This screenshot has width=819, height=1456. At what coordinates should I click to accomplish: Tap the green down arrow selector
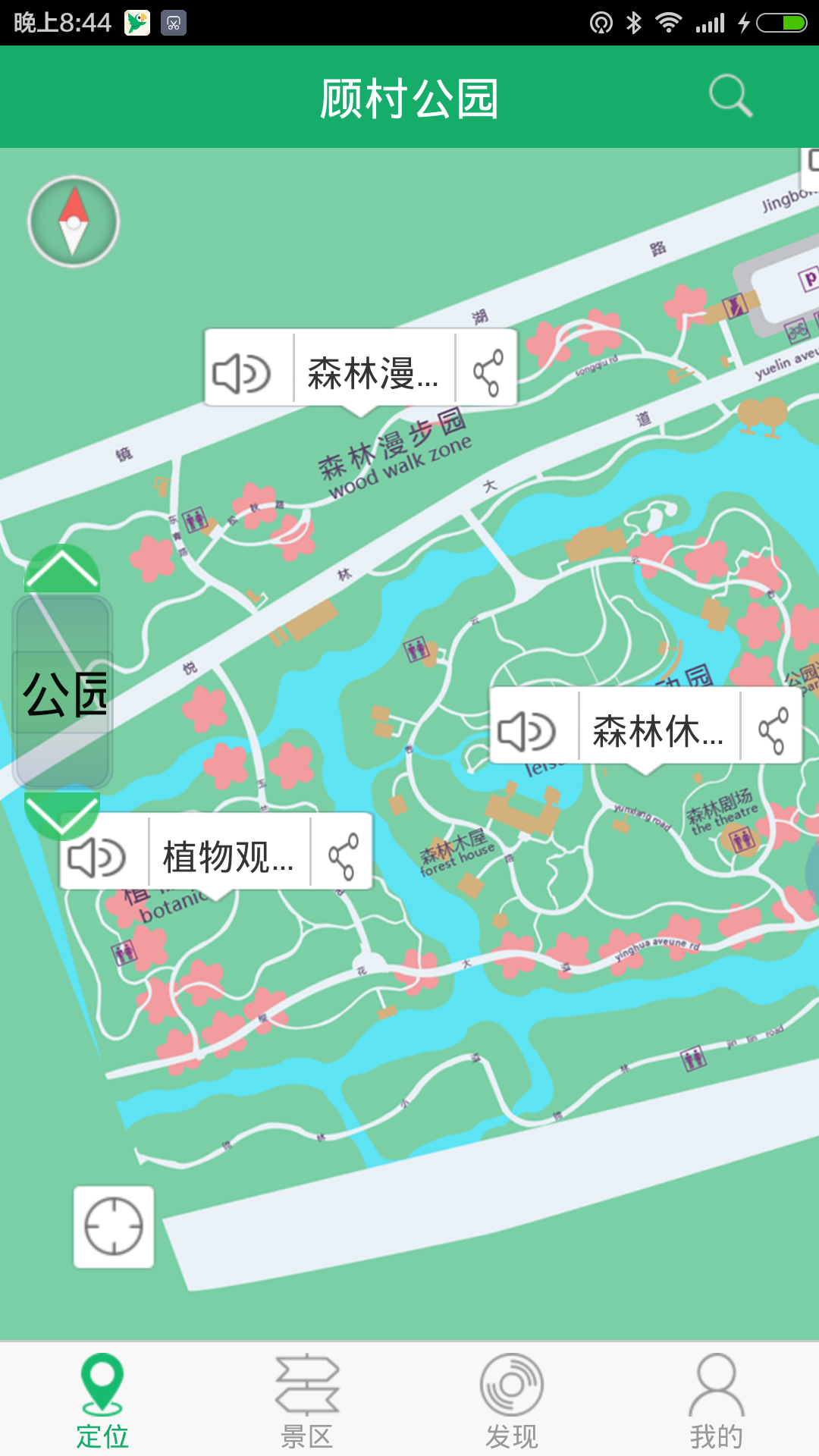click(x=62, y=815)
